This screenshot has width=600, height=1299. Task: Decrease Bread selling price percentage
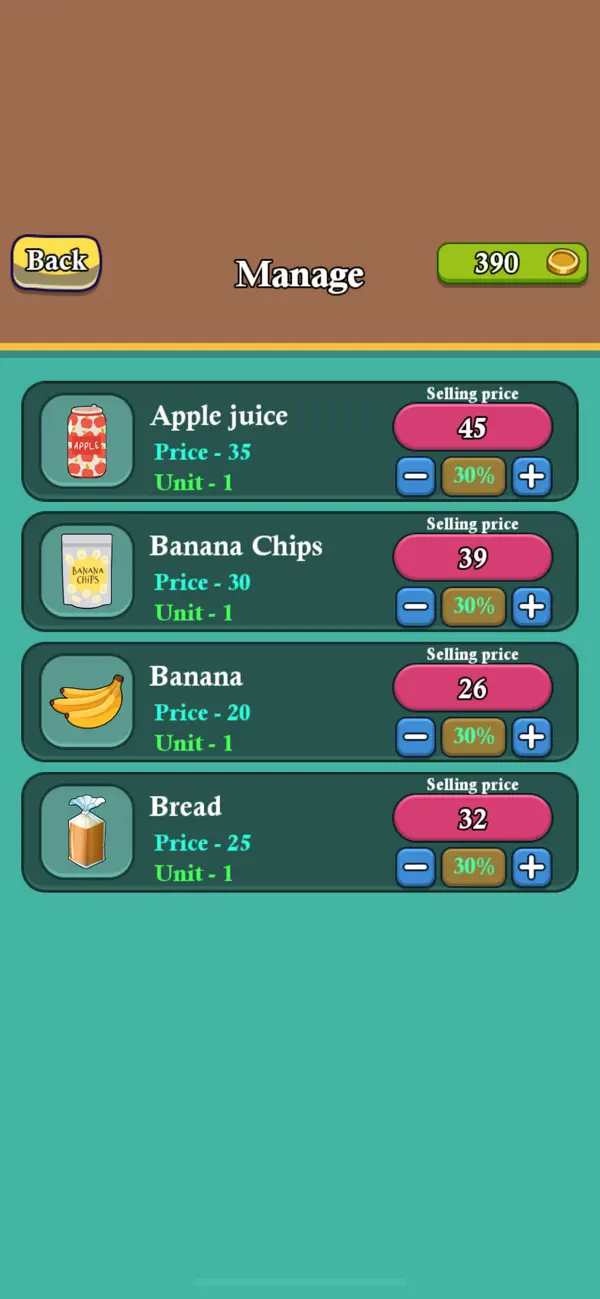(x=416, y=867)
